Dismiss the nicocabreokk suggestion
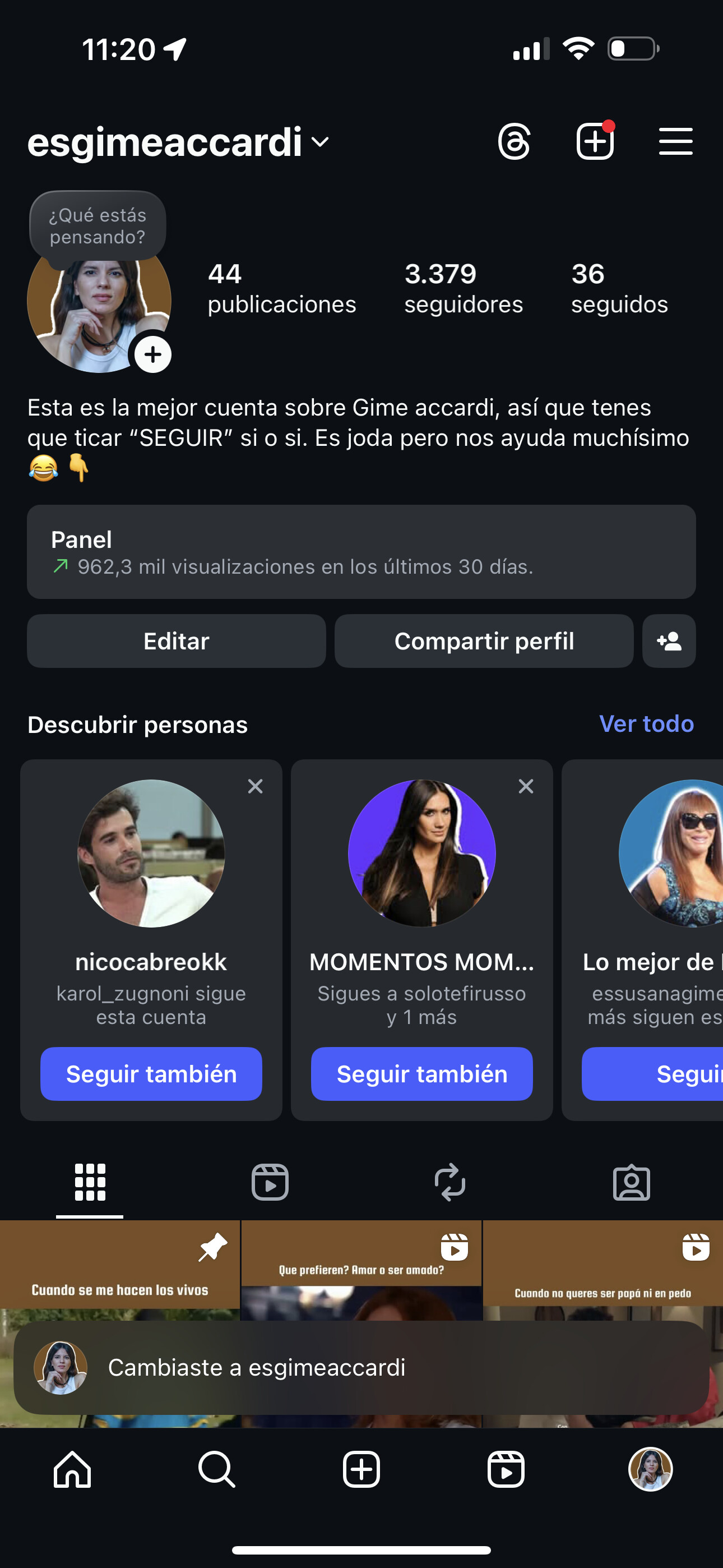Viewport: 723px width, 1568px height. click(256, 786)
